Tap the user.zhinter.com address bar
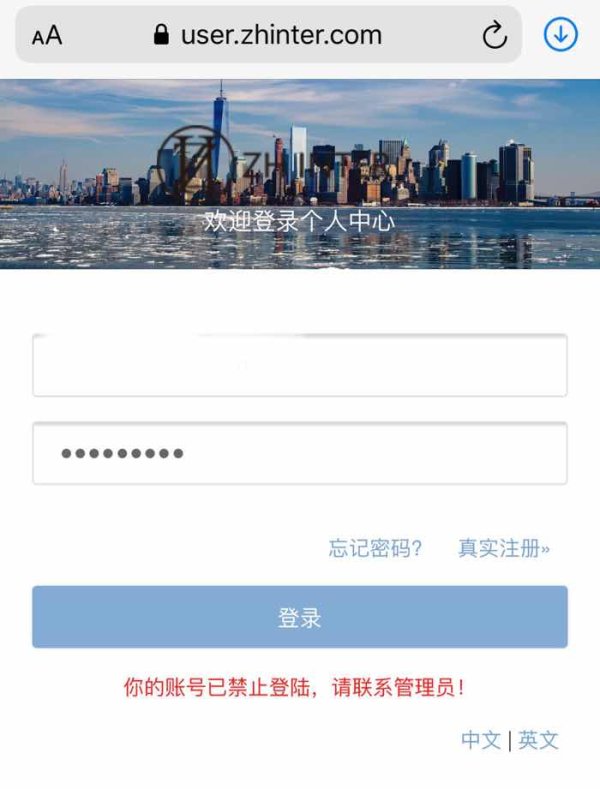The height and width of the screenshot is (789, 600). [268, 35]
